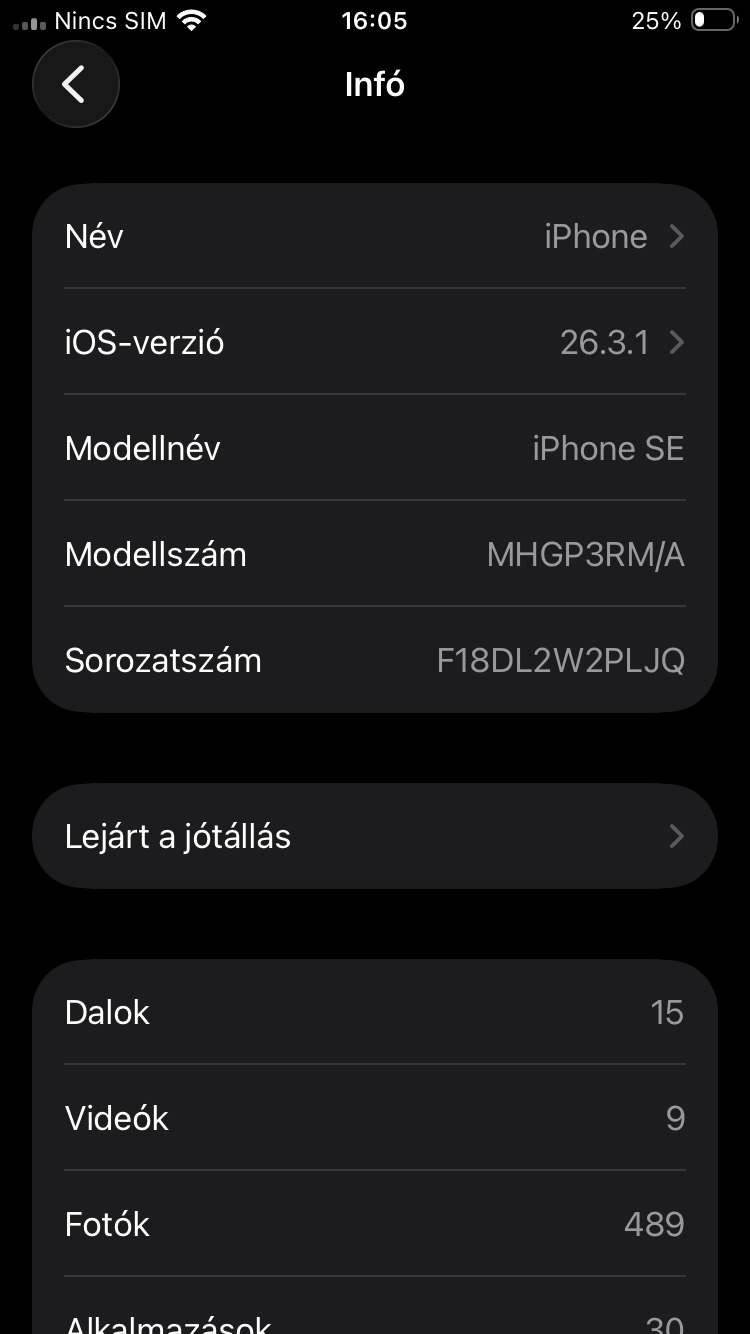Viewport: 750px width, 1334px height.
Task: Tap the Modellszám row to toggle format
Action: (x=375, y=554)
